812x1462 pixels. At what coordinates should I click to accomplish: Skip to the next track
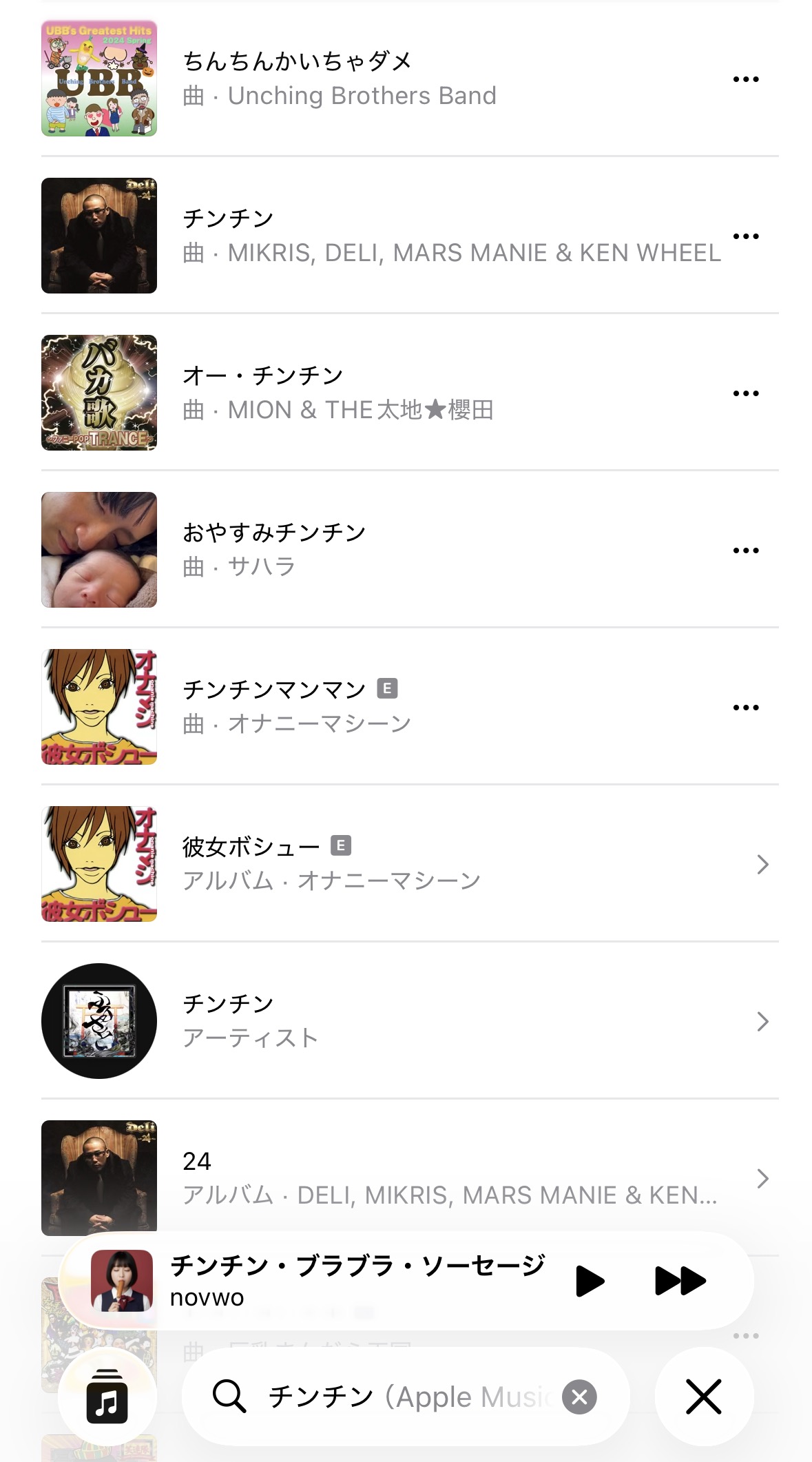click(x=680, y=1281)
